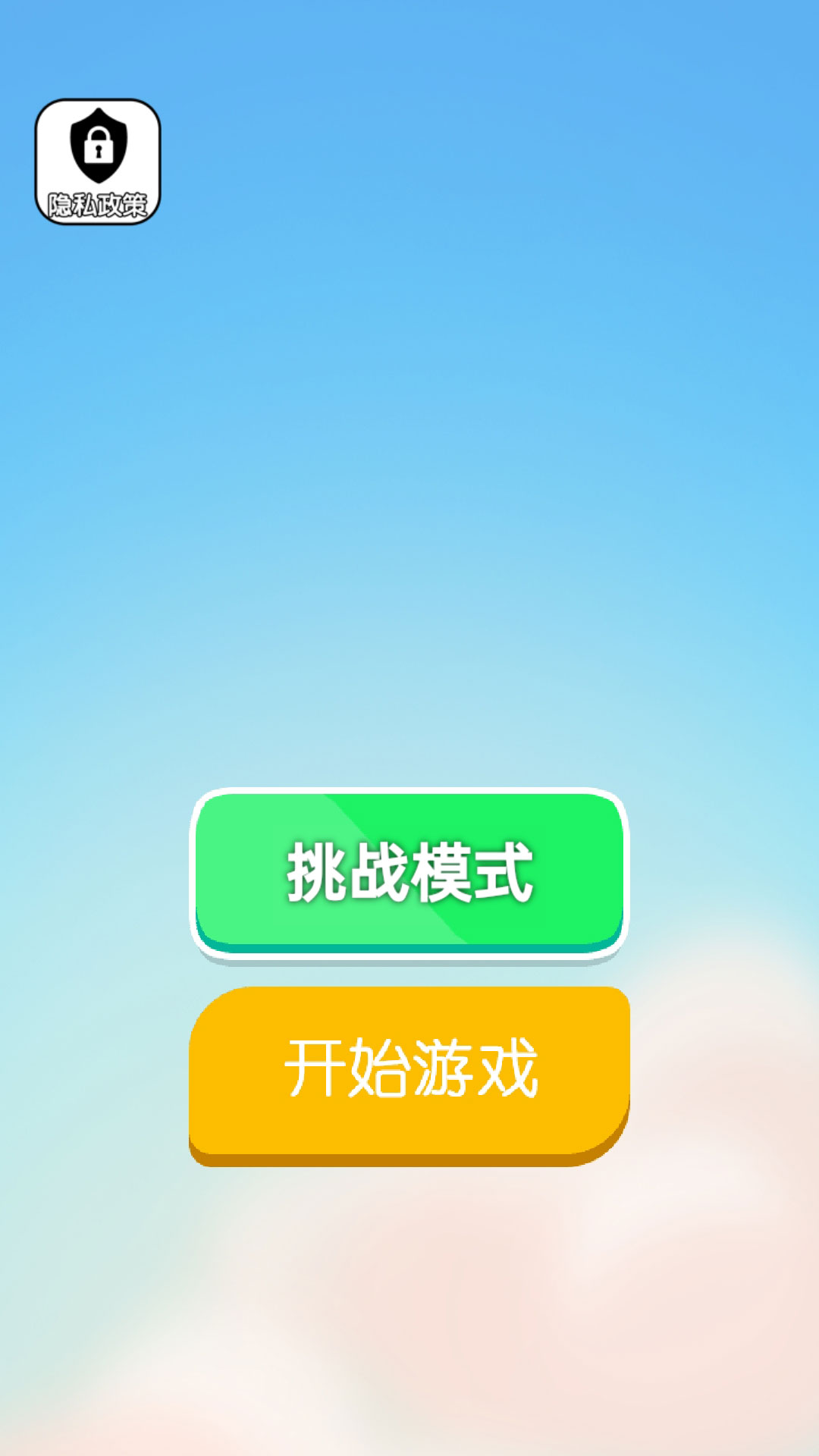Select 挑战模式 challenge mode

point(409,872)
